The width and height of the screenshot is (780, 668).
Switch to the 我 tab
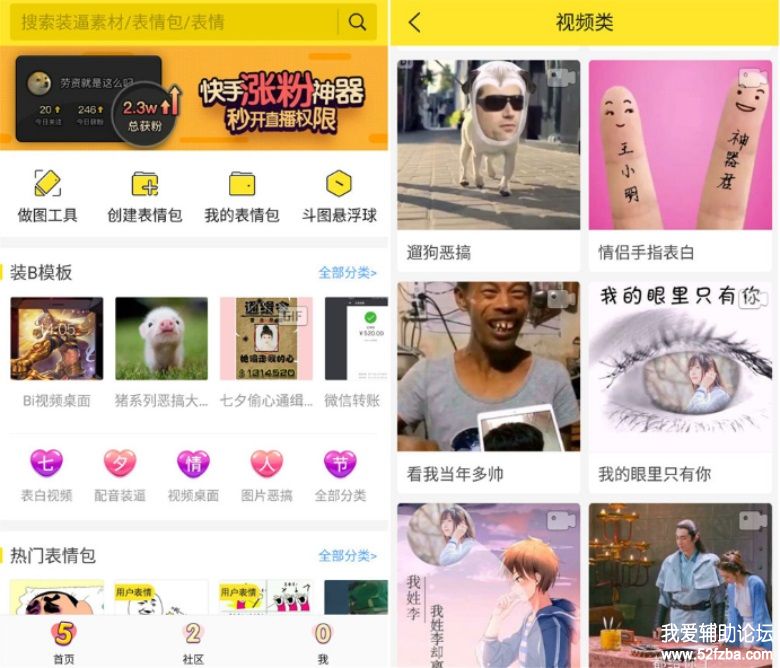322,641
